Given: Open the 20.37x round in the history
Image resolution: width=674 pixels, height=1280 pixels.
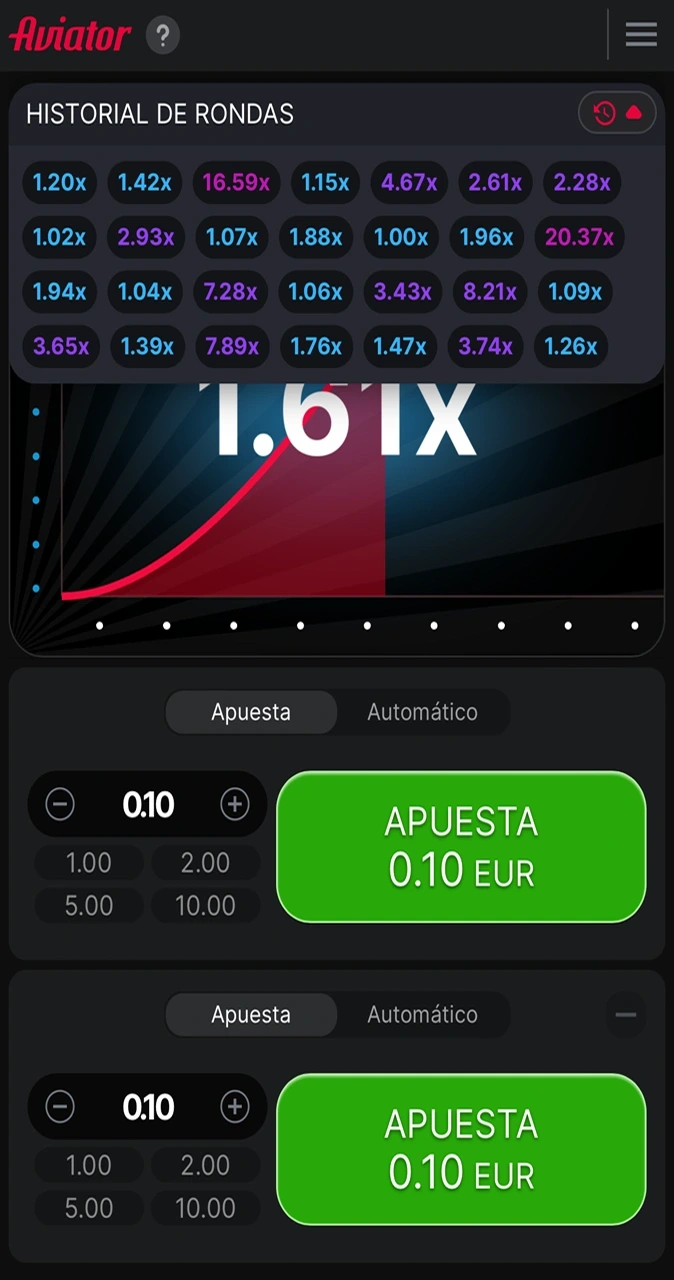Looking at the screenshot, I should 579,237.
